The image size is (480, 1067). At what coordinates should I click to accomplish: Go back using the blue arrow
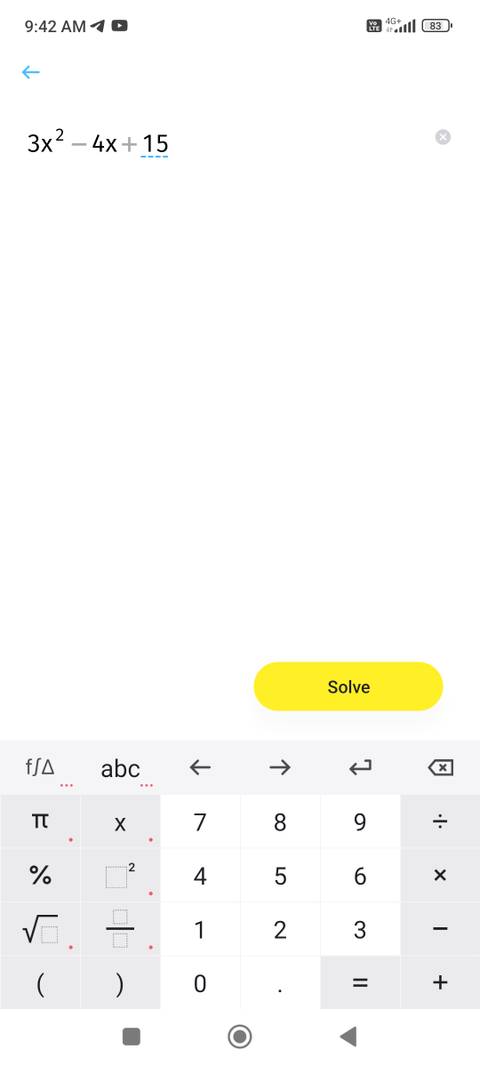tap(31, 72)
